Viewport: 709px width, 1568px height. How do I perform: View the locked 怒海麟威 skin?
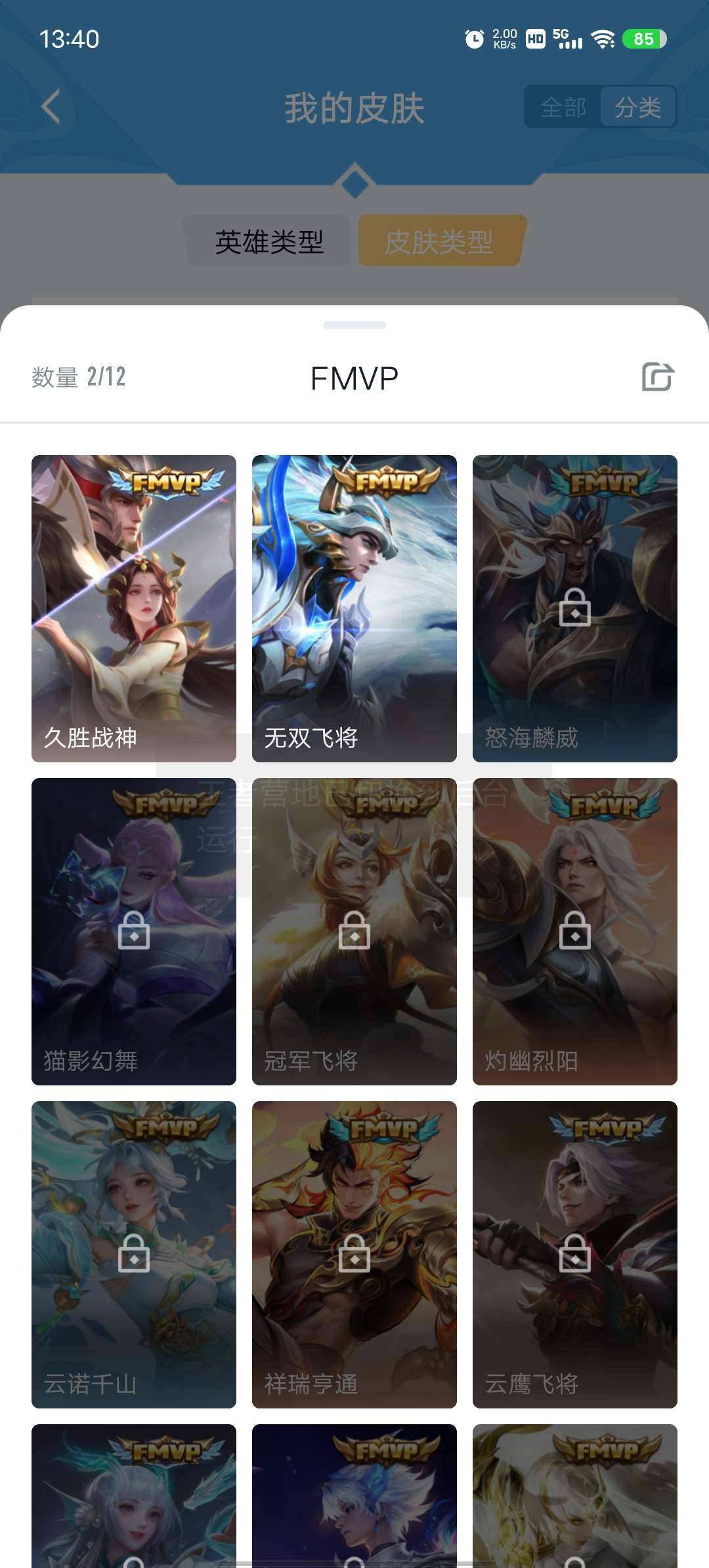(x=575, y=608)
